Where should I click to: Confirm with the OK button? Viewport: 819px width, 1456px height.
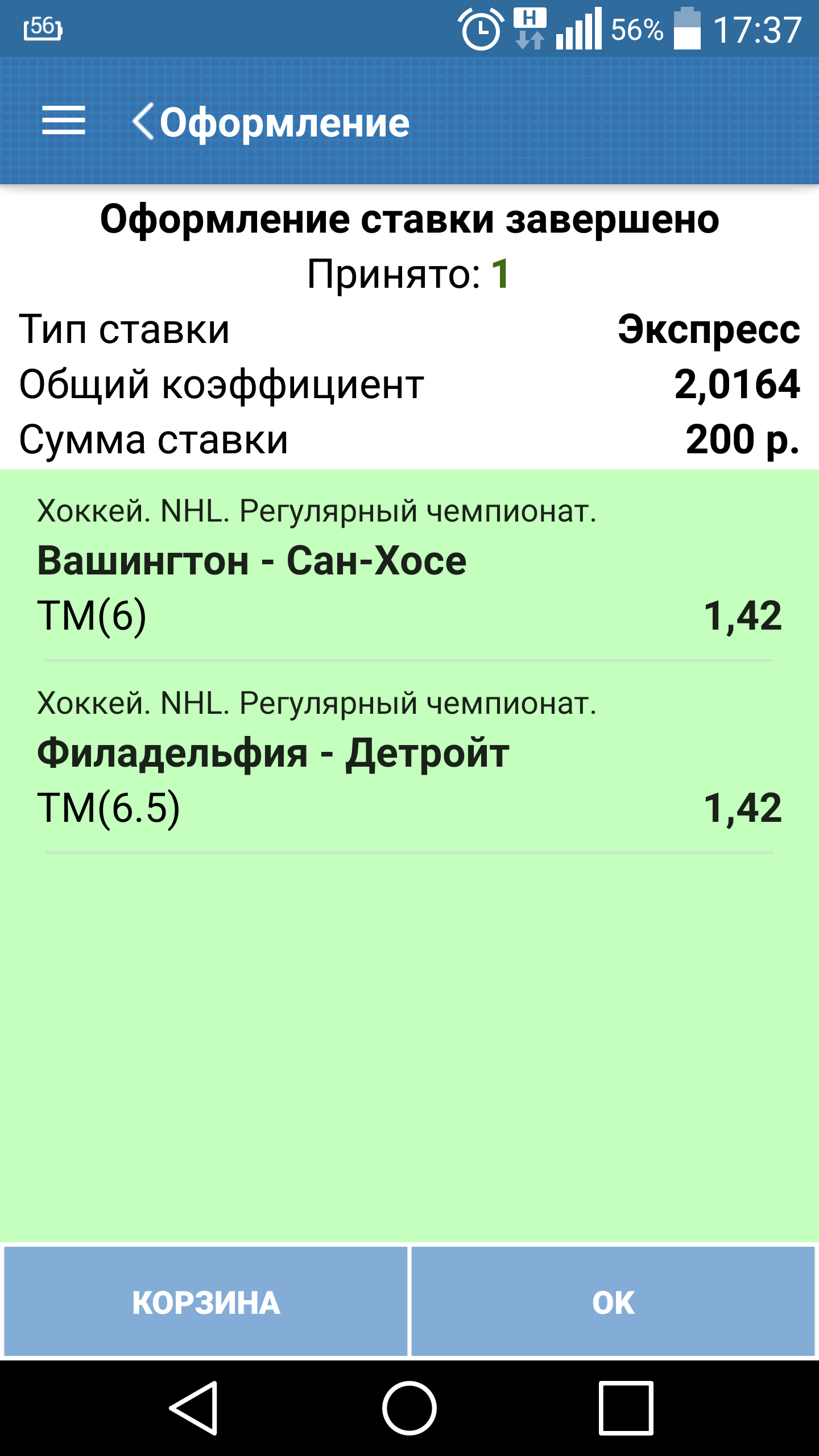click(x=613, y=1301)
